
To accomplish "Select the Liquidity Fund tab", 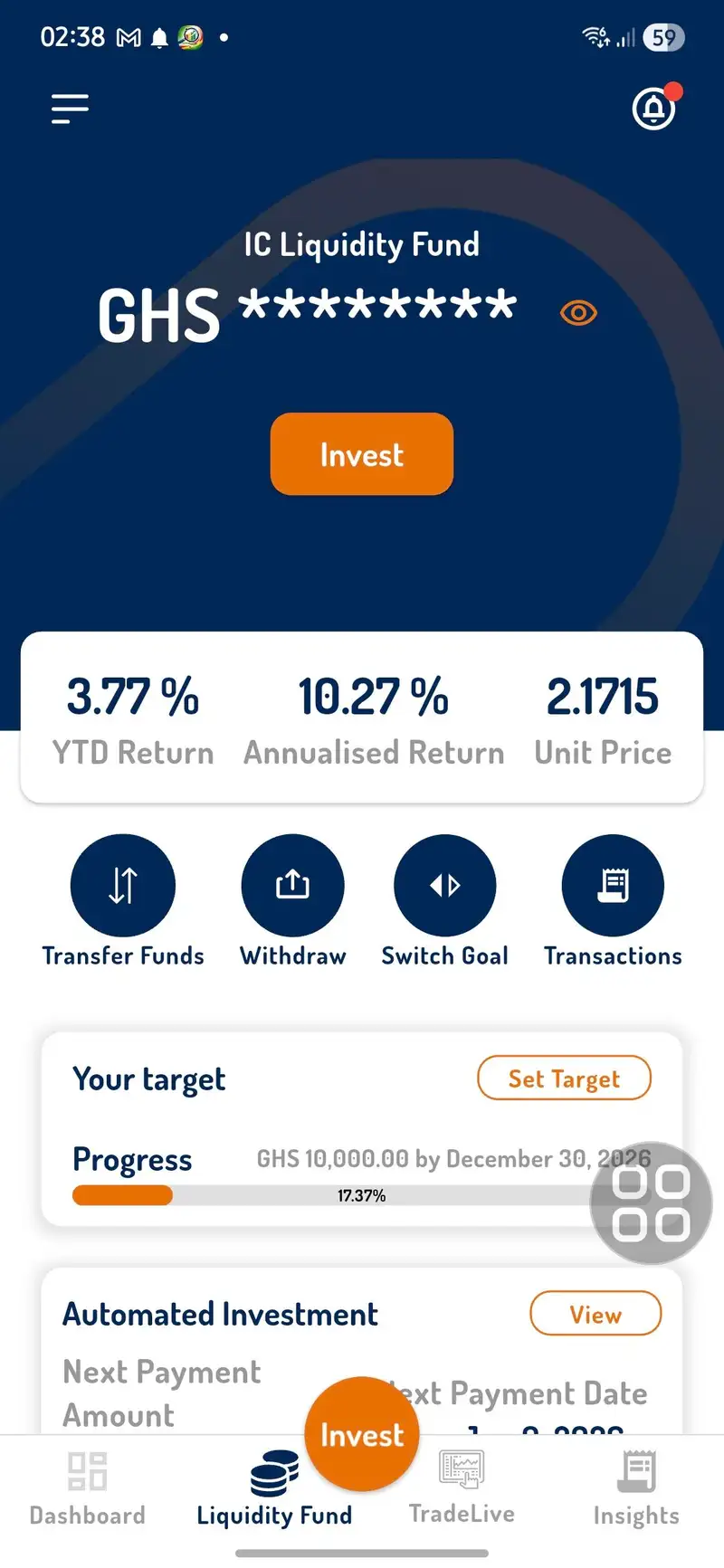I will (274, 1488).
